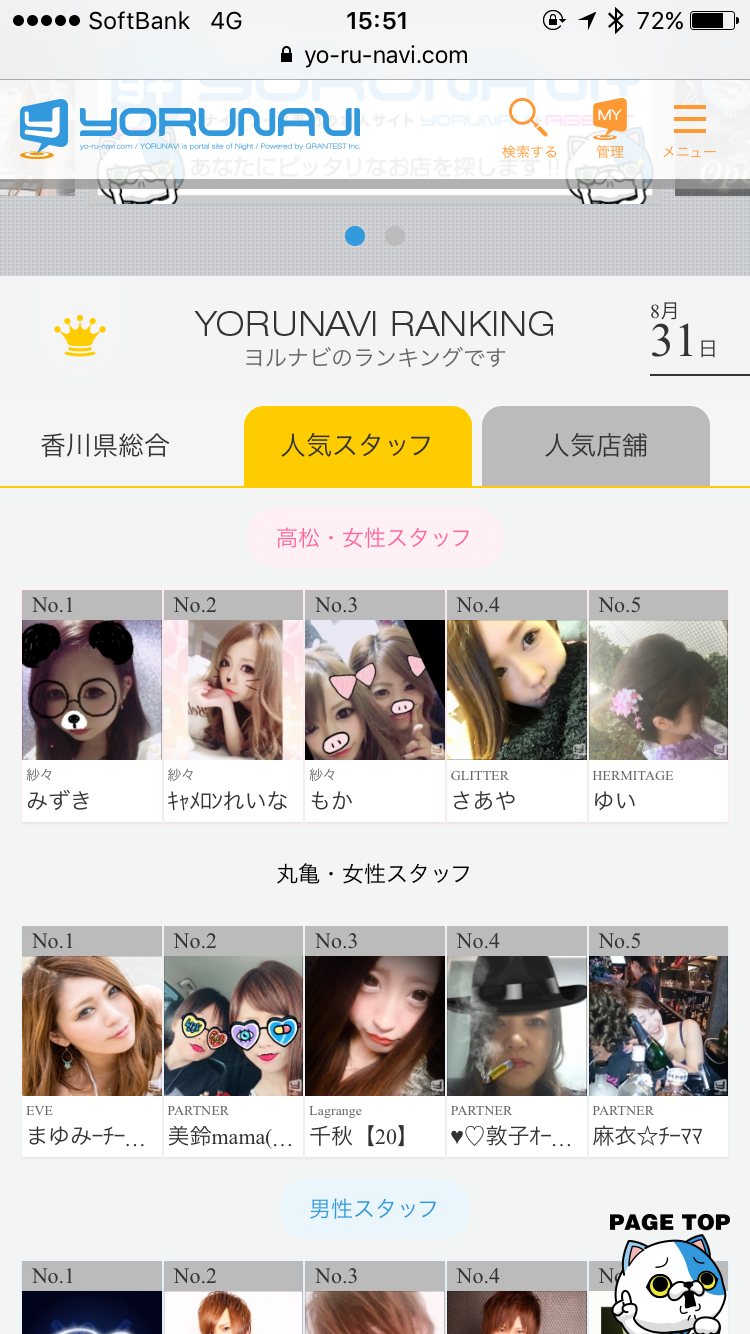Tap the YORUNAVI logo to go home
This screenshot has height=1334, width=750.
pos(190,128)
